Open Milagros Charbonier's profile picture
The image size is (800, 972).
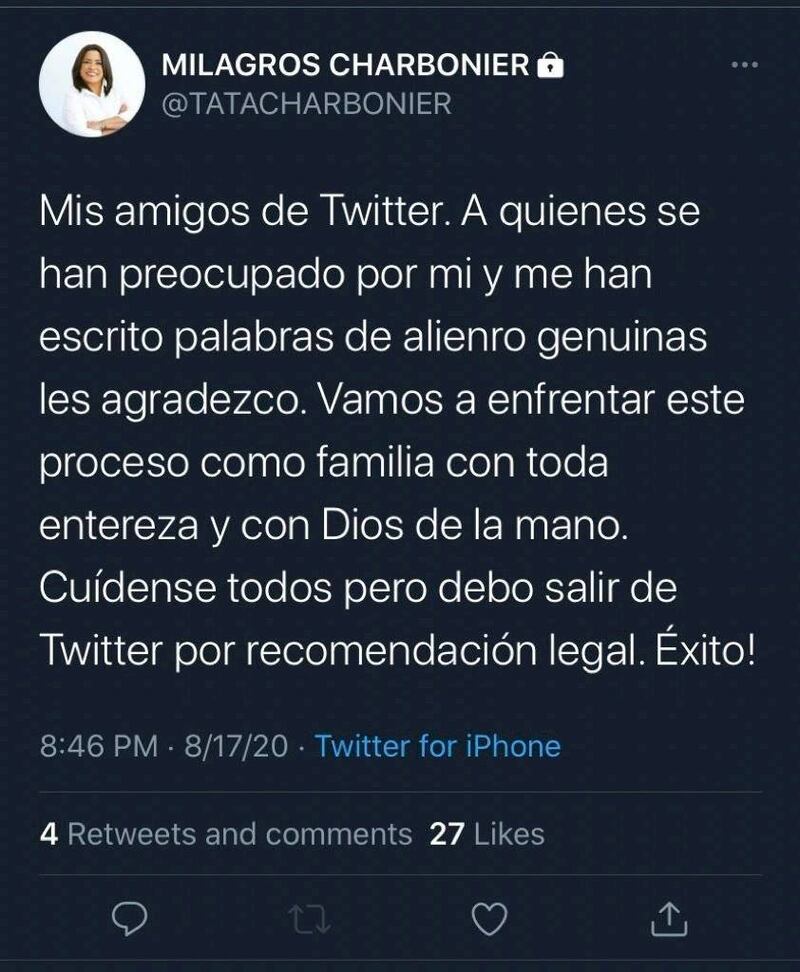click(91, 84)
